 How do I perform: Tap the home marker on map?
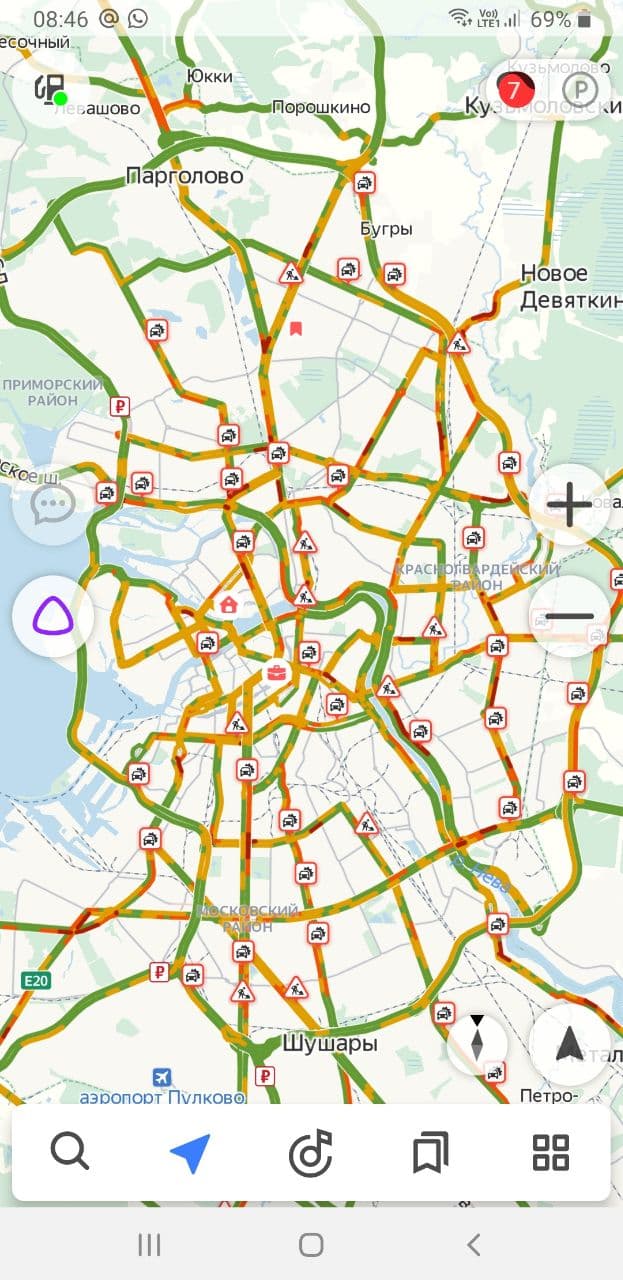tap(228, 604)
